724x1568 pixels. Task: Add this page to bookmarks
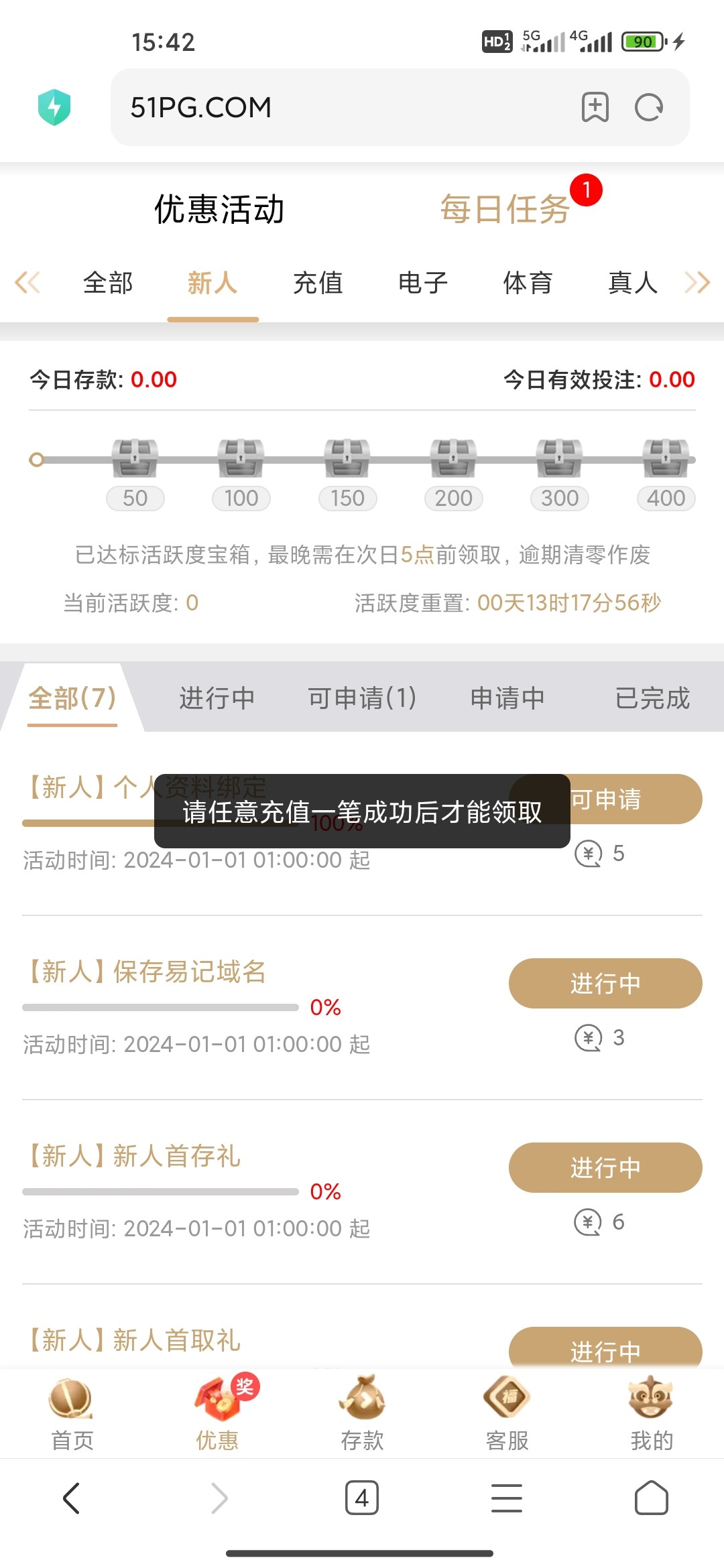pos(595,107)
